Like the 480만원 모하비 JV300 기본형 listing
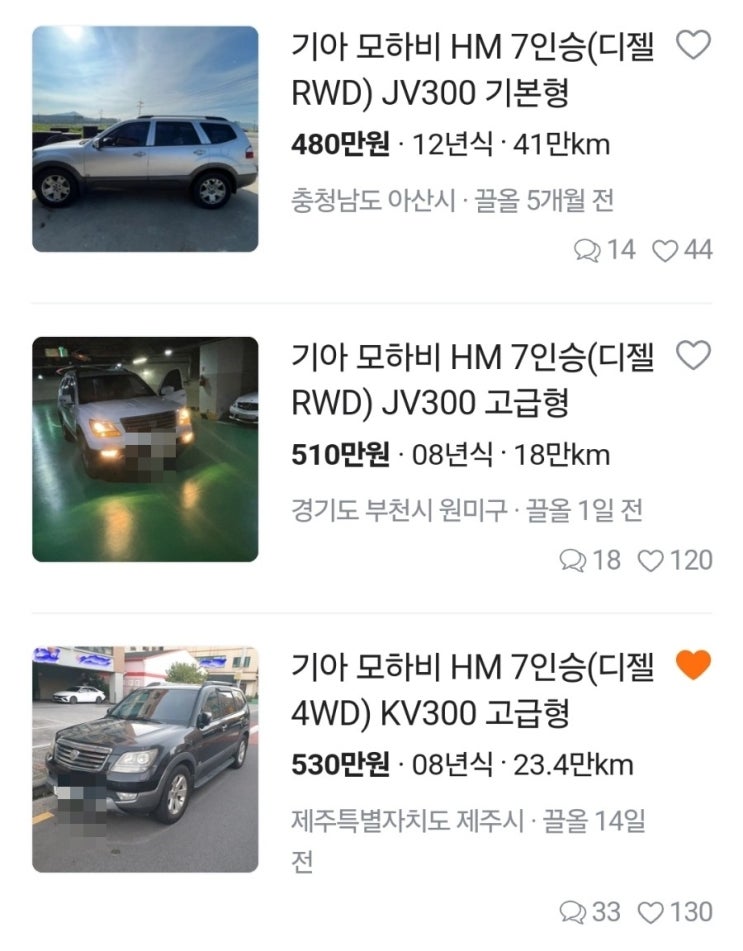This screenshot has height=951, width=743. pyautogui.click(x=693, y=45)
